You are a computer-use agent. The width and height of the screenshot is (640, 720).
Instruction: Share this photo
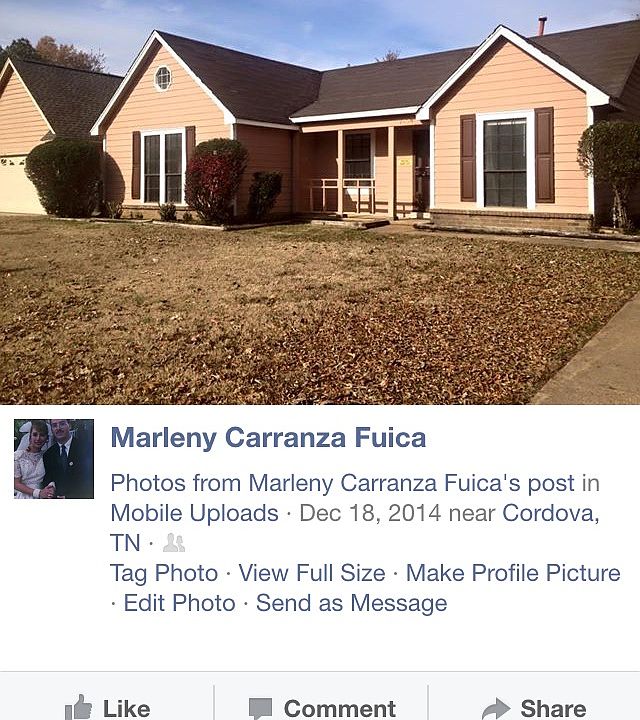pos(534,708)
